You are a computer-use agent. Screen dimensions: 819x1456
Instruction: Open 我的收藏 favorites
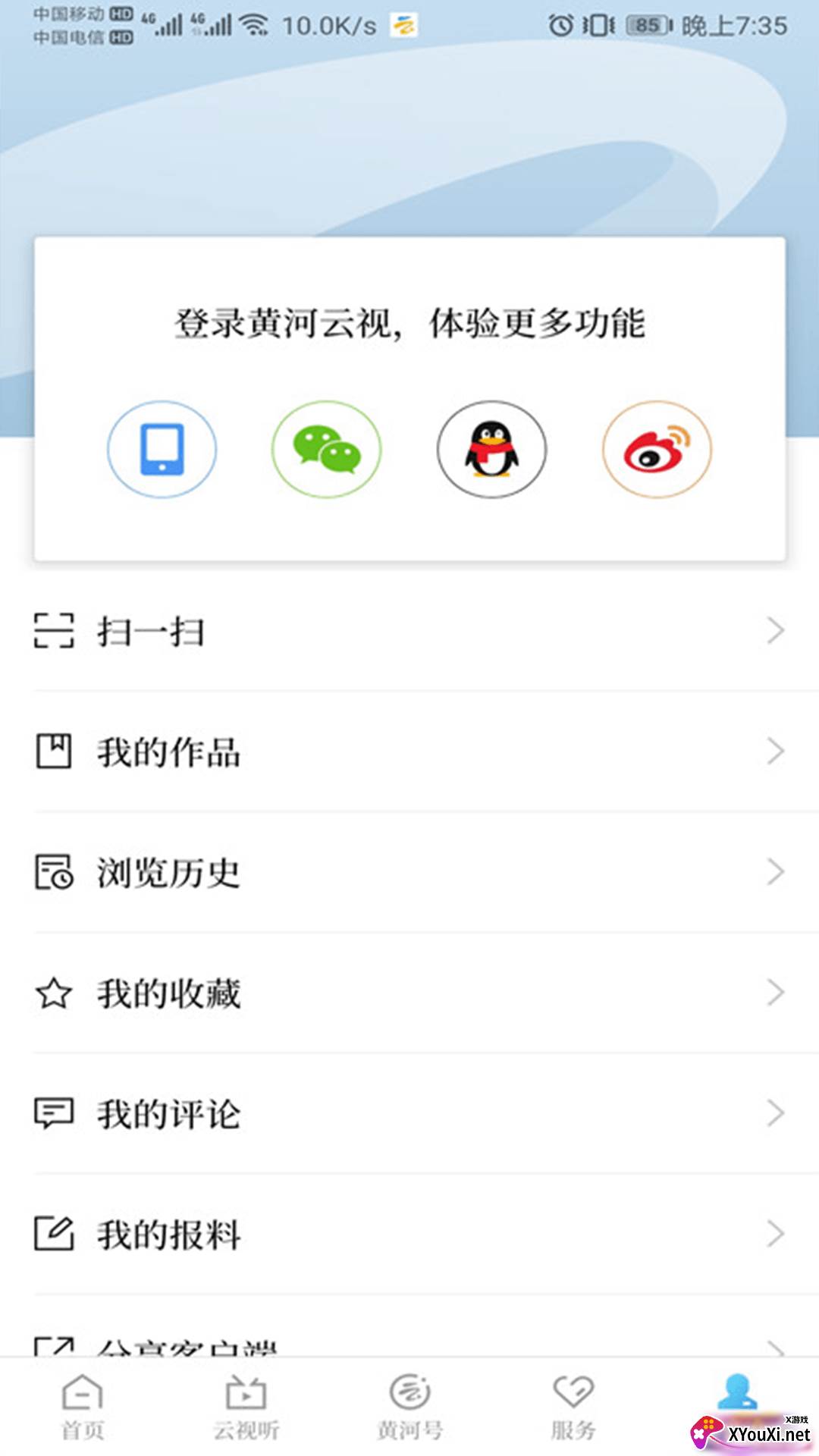click(x=409, y=993)
